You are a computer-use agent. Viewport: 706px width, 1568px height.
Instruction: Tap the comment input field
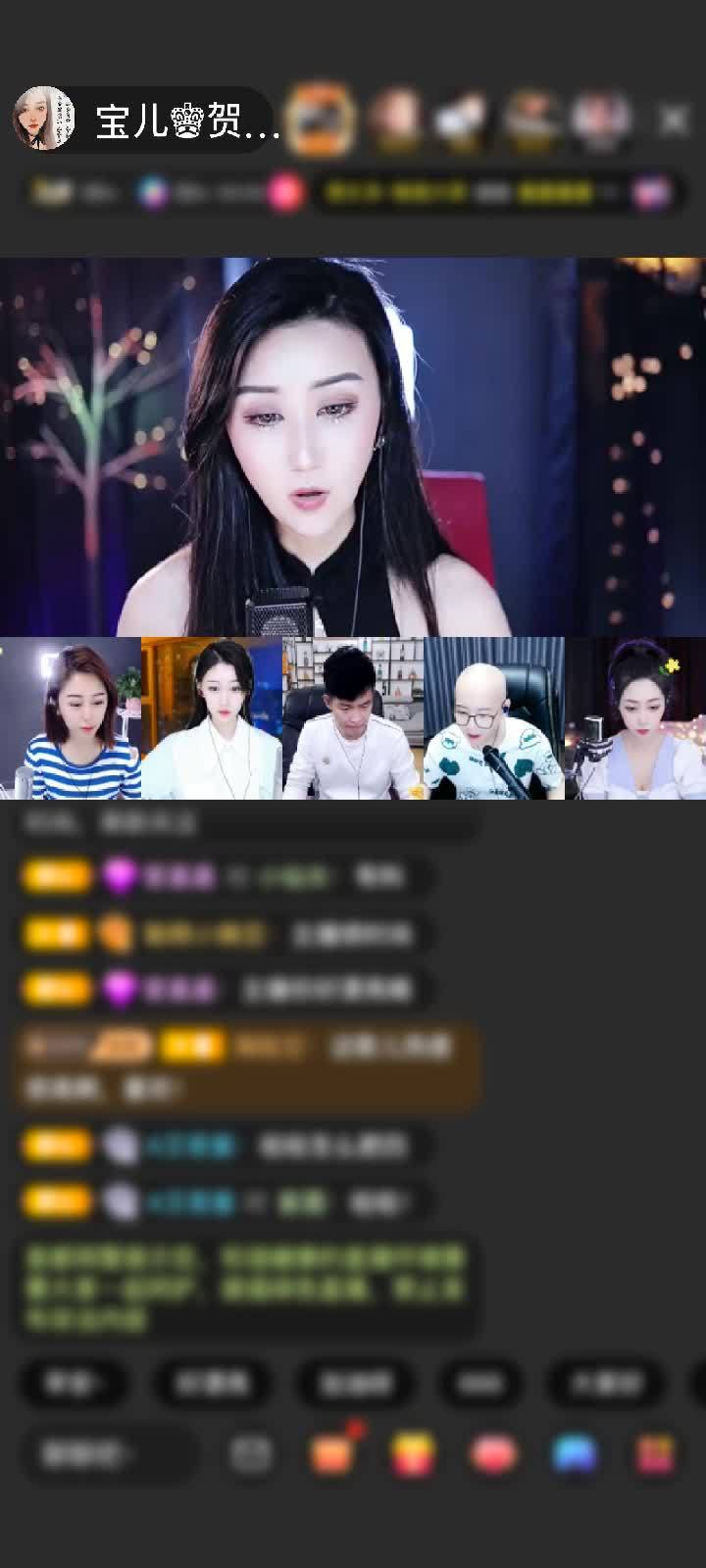coord(108,1454)
